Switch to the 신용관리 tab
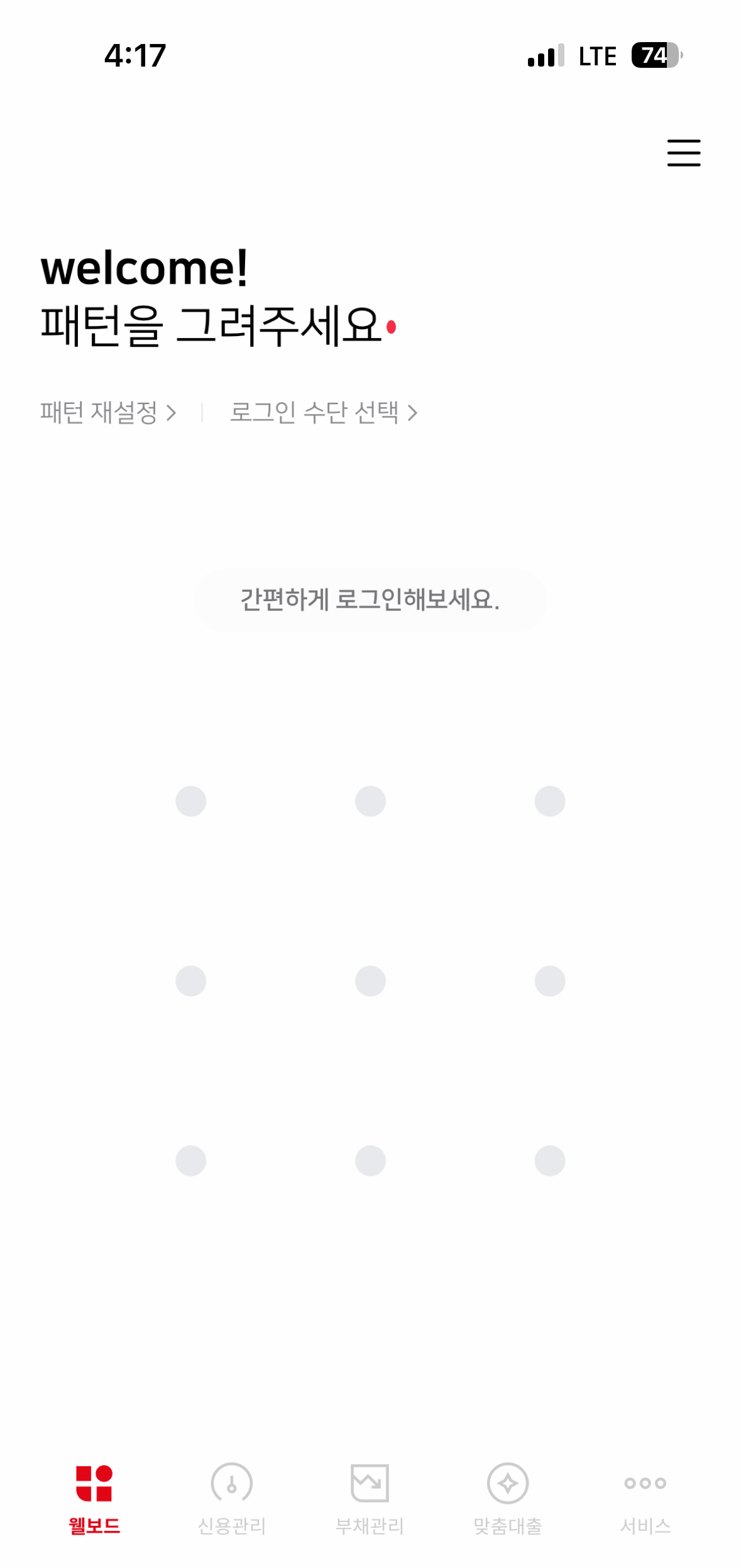741x1568 pixels. 232,1498
